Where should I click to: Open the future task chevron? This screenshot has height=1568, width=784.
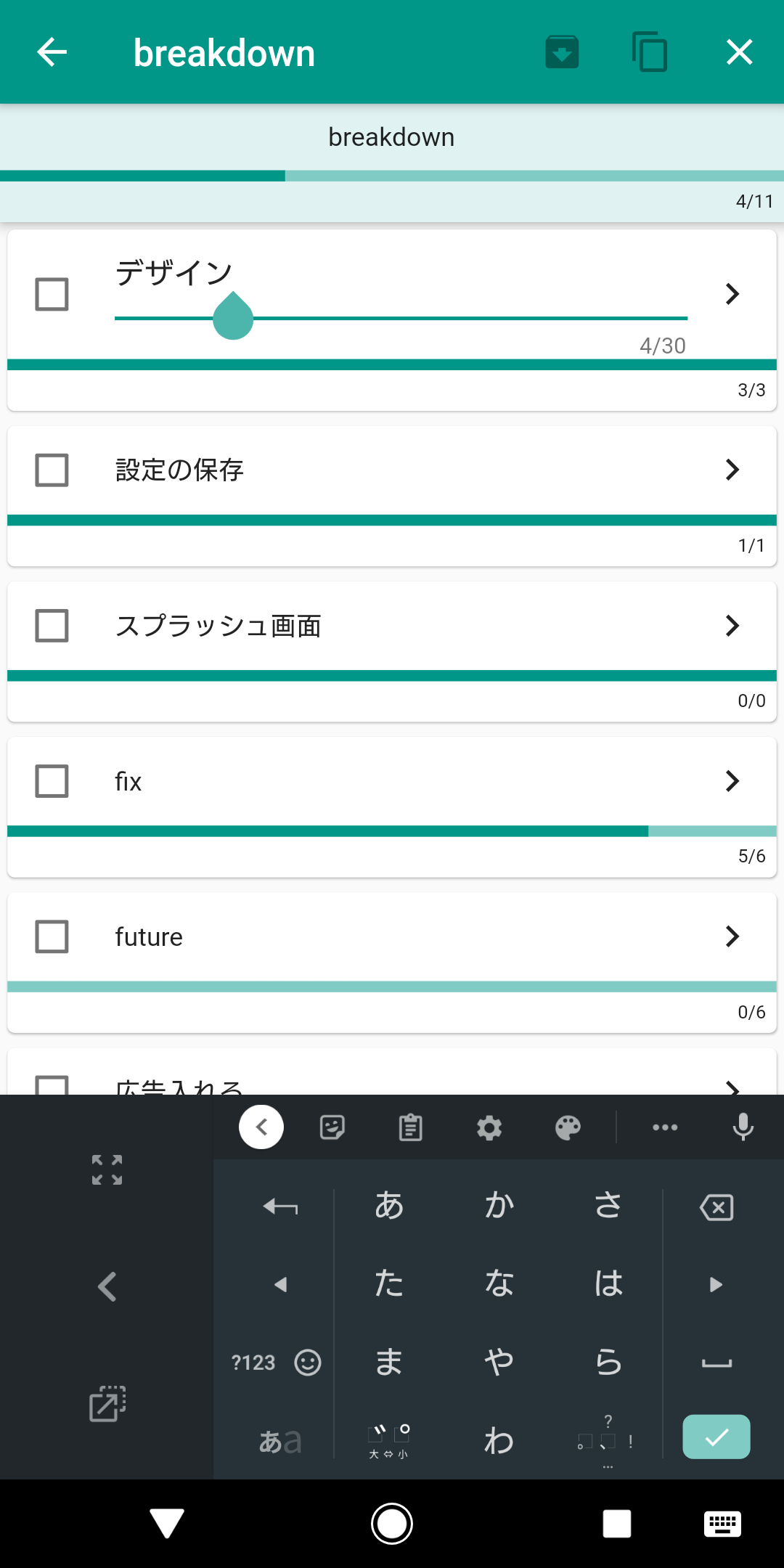(732, 936)
